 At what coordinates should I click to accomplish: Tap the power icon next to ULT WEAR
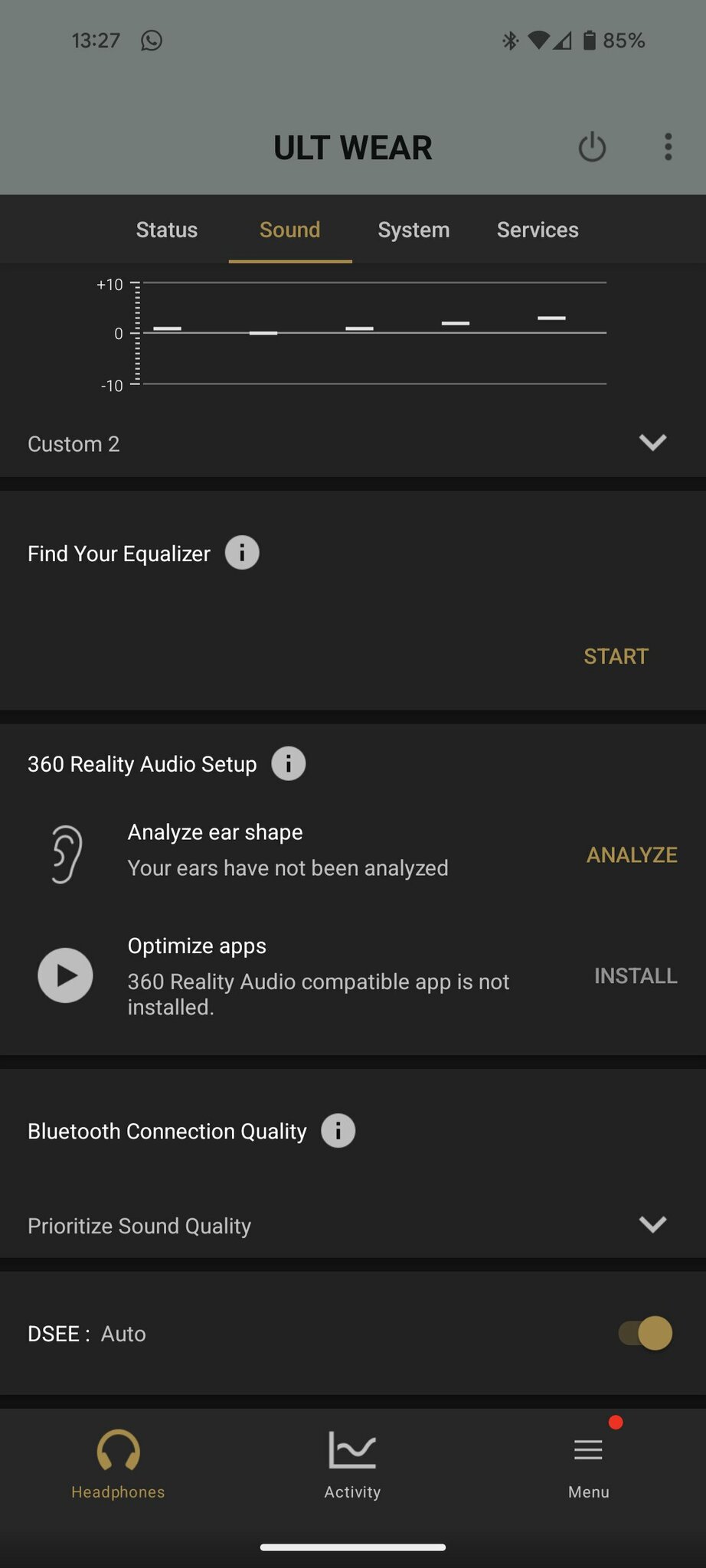pyautogui.click(x=592, y=147)
